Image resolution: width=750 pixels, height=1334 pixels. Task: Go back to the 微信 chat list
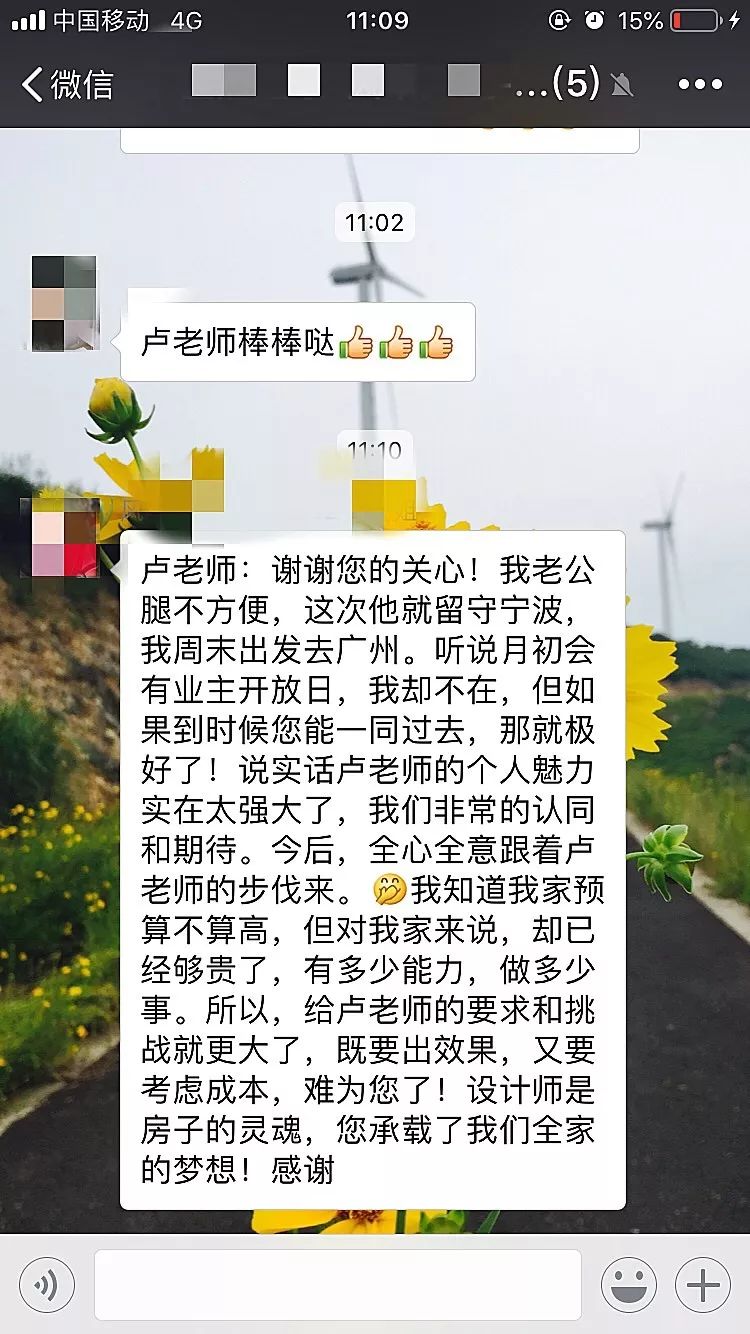click(66, 84)
